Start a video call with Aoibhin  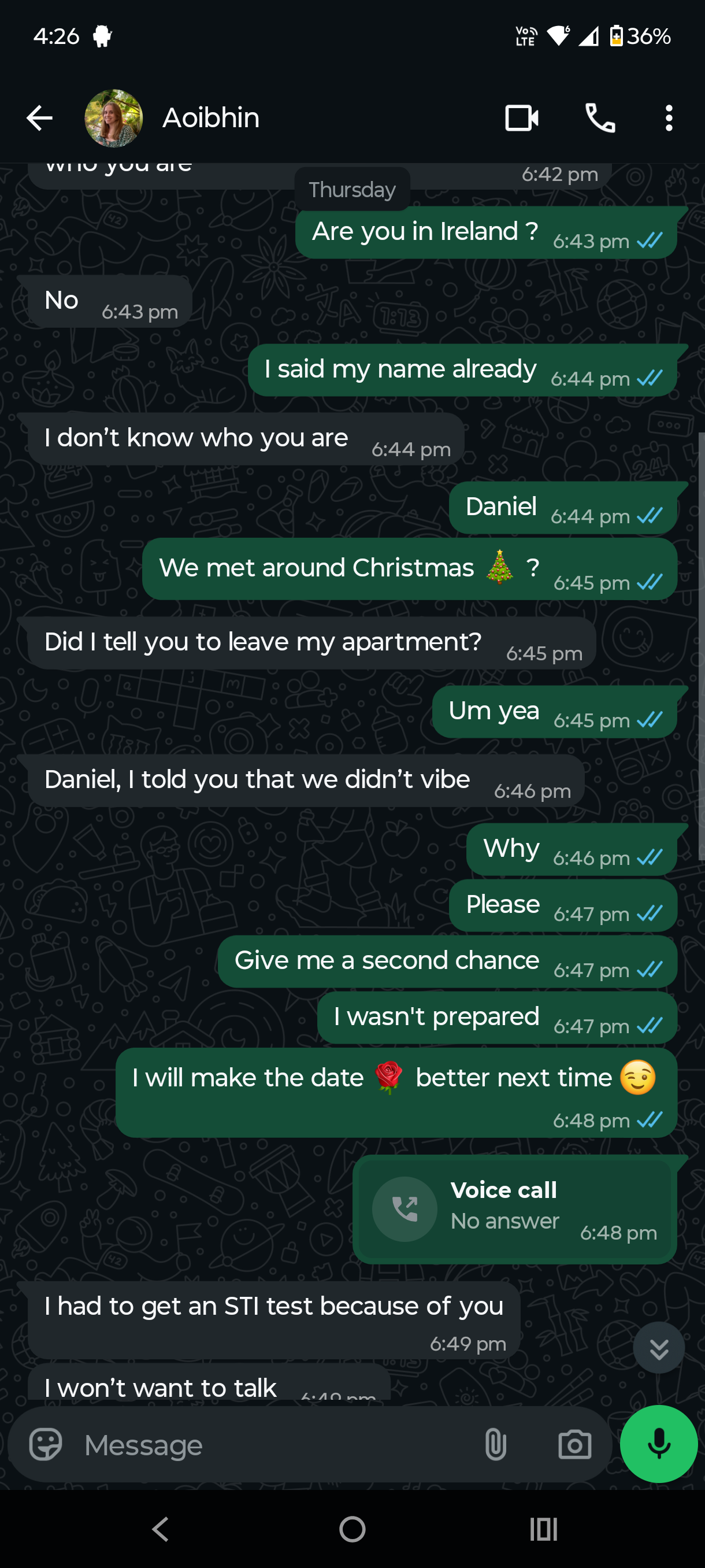pos(521,118)
